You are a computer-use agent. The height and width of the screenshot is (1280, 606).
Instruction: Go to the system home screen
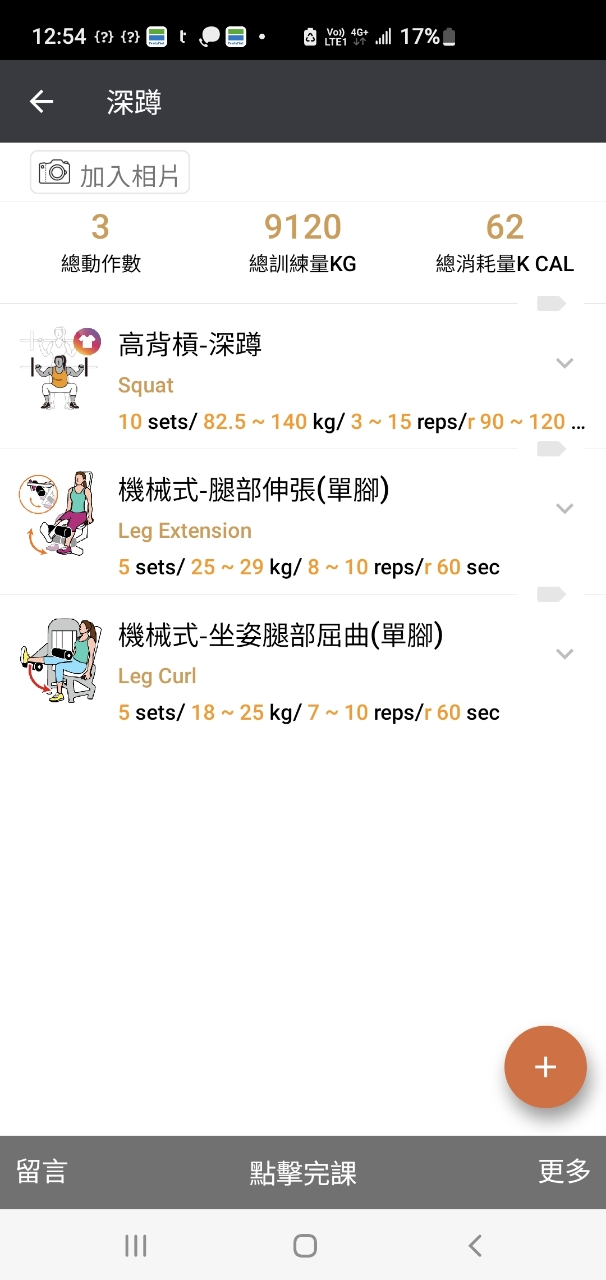coord(304,1245)
